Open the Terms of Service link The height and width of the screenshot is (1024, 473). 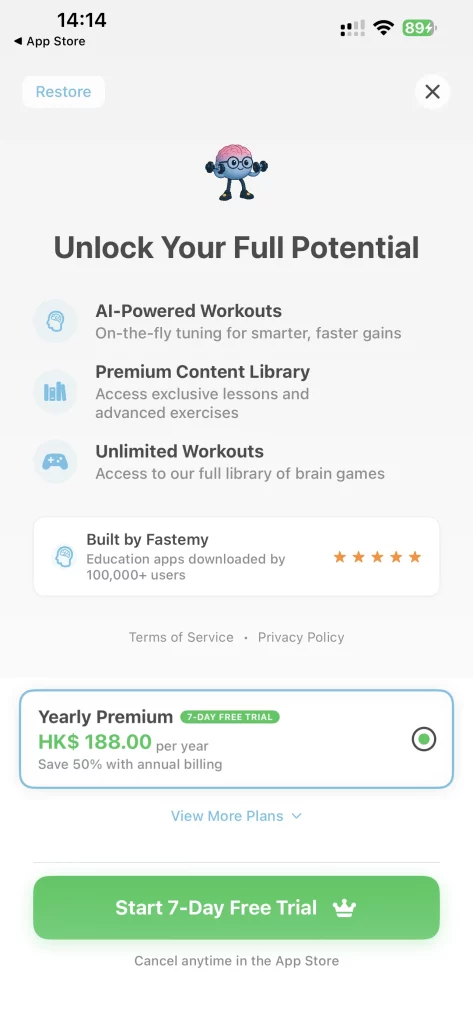[181, 637]
